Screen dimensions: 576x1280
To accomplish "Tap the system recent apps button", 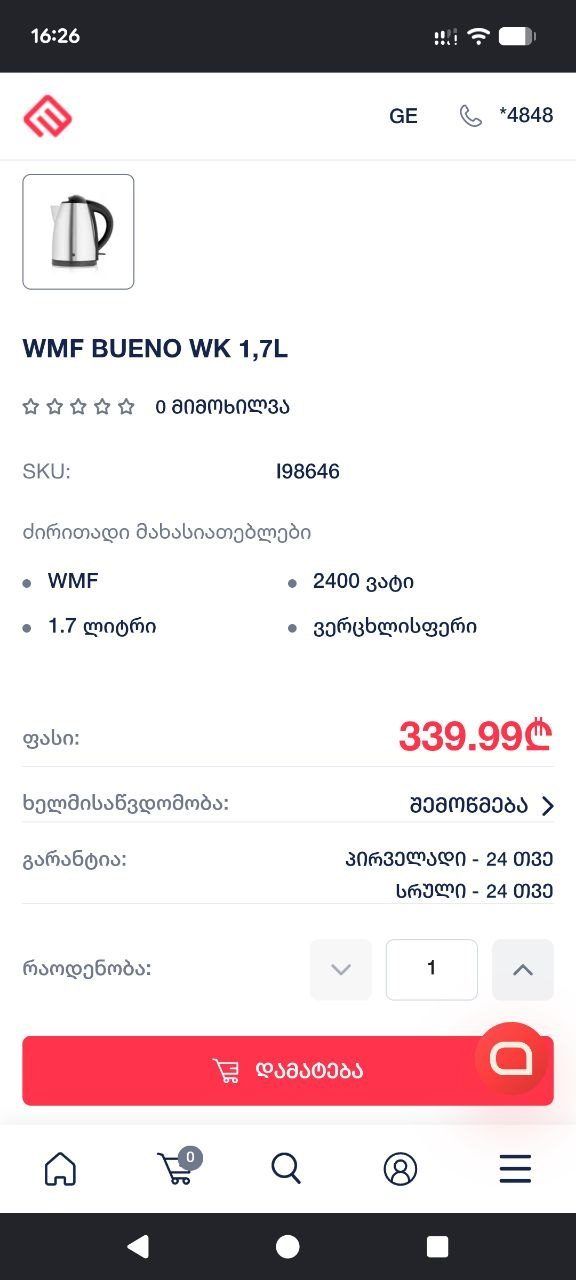I will click(x=437, y=1246).
